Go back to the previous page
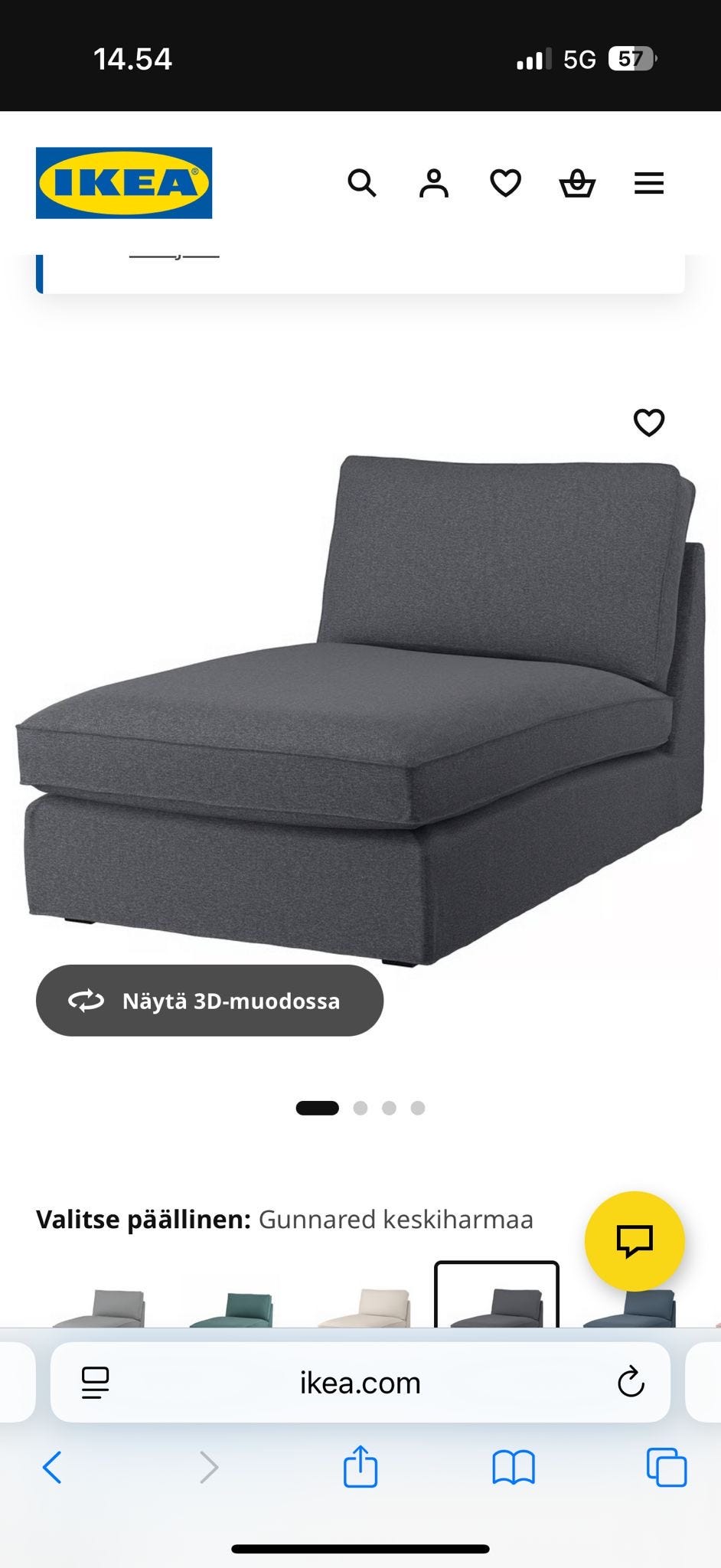 52,1468
